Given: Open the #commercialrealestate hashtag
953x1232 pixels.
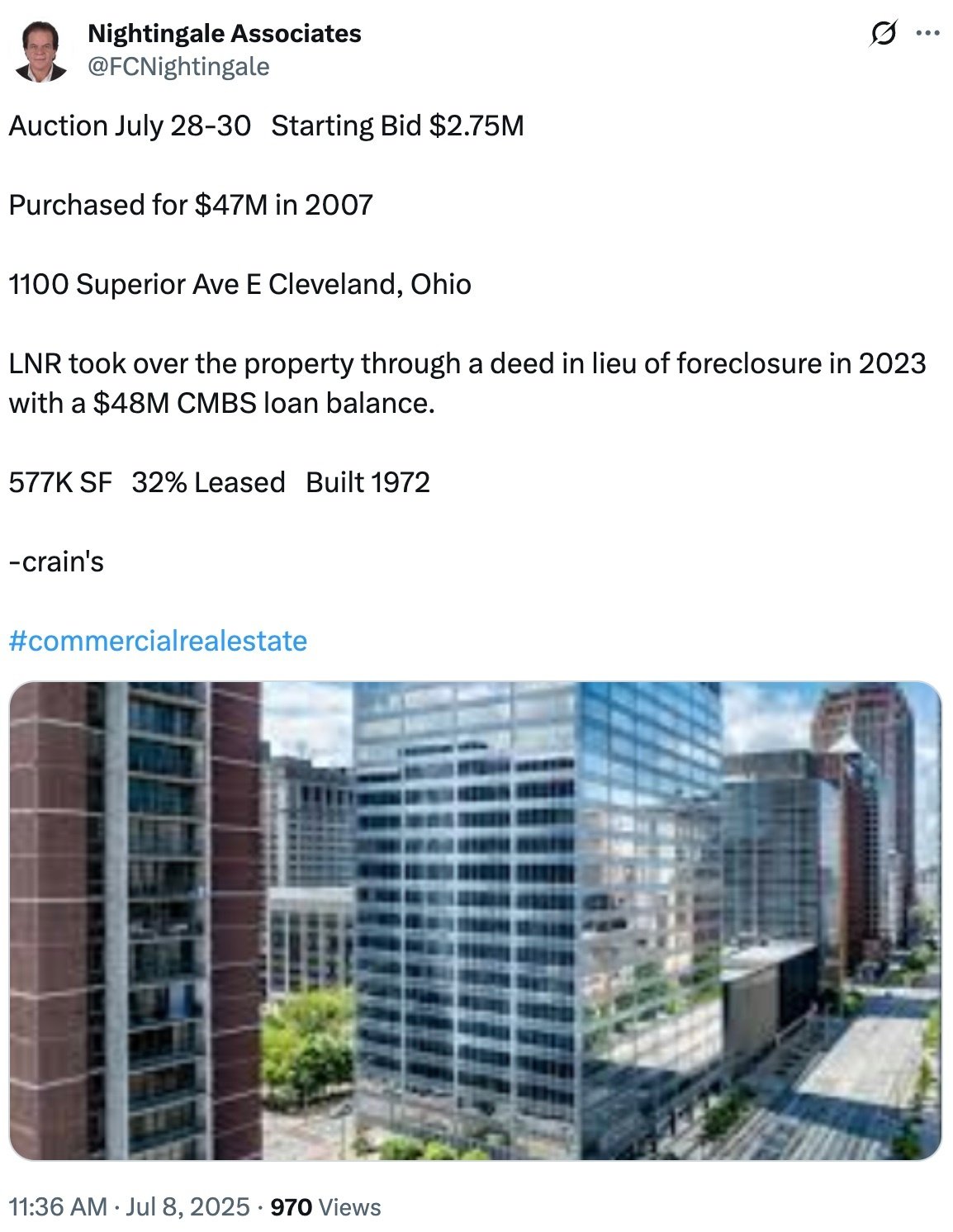Looking at the screenshot, I should tap(158, 641).
